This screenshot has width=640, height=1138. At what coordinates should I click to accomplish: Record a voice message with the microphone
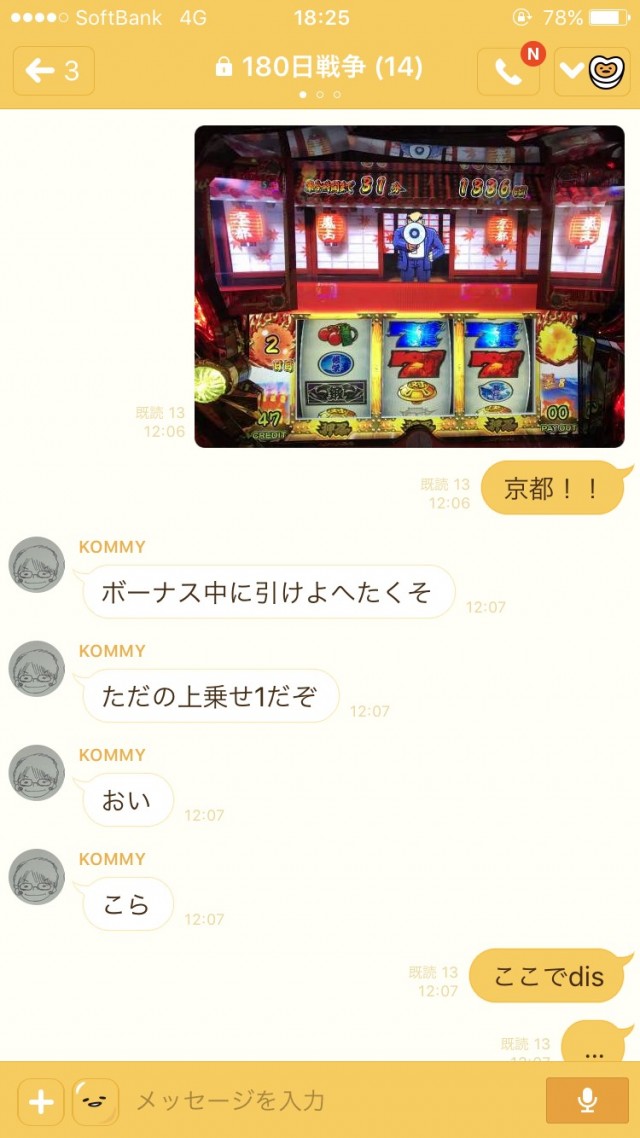pos(588,1101)
